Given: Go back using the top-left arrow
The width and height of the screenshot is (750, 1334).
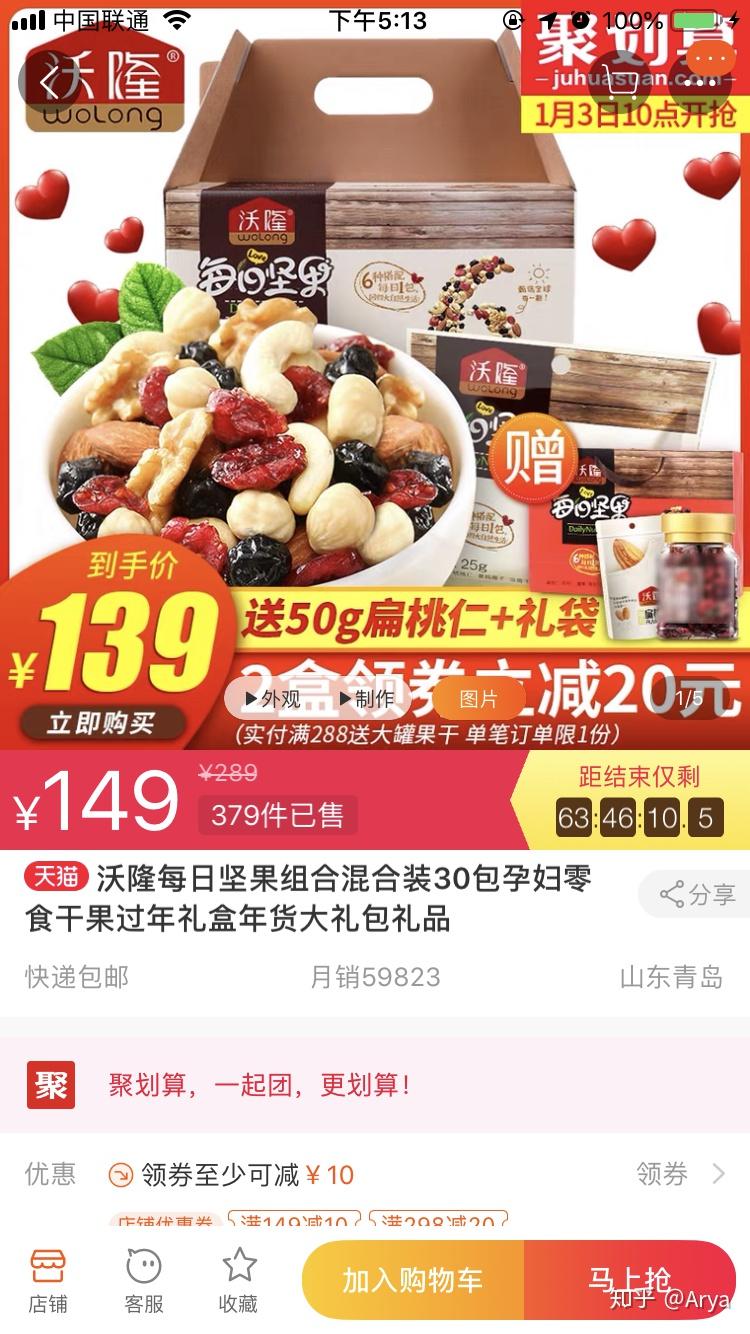Looking at the screenshot, I should pos(48,81).
